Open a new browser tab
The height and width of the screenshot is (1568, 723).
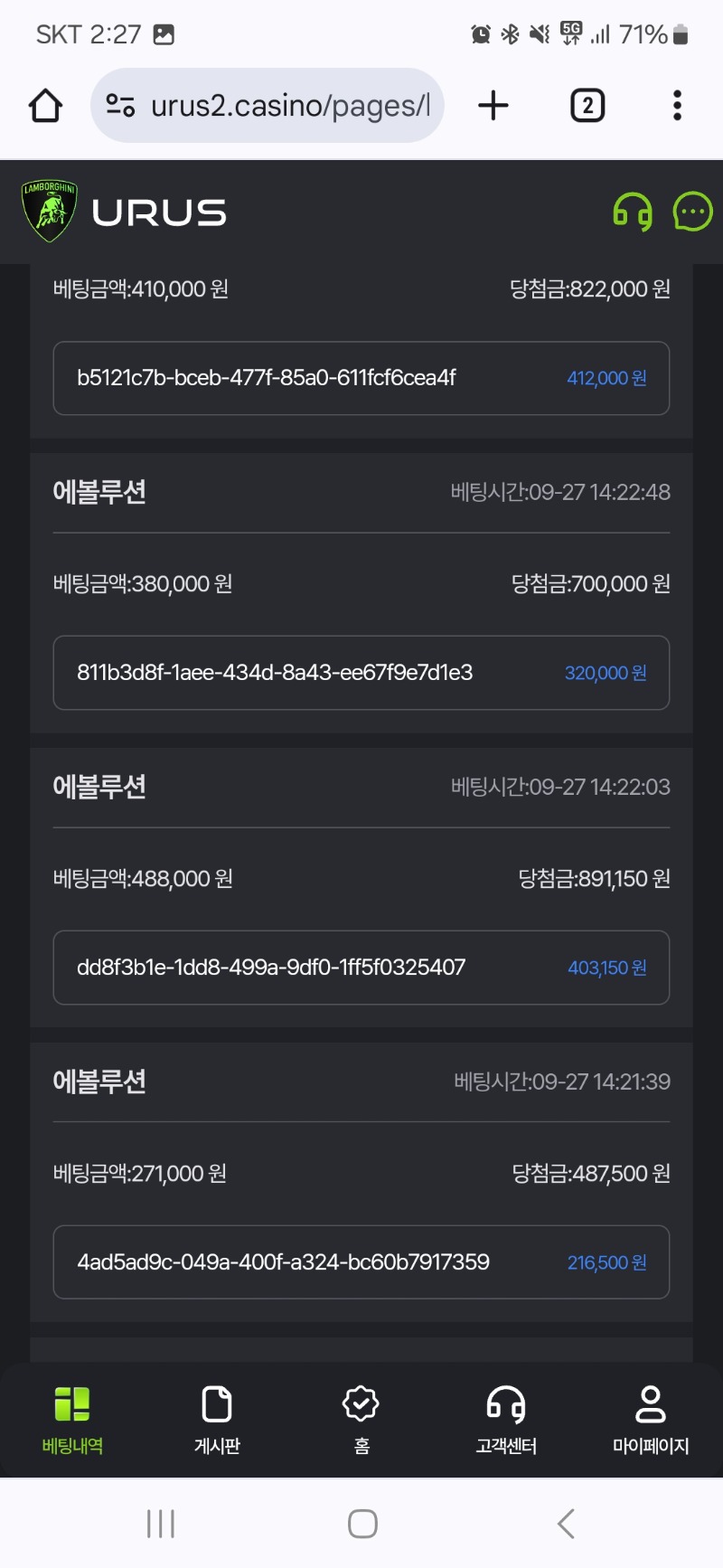(x=493, y=106)
